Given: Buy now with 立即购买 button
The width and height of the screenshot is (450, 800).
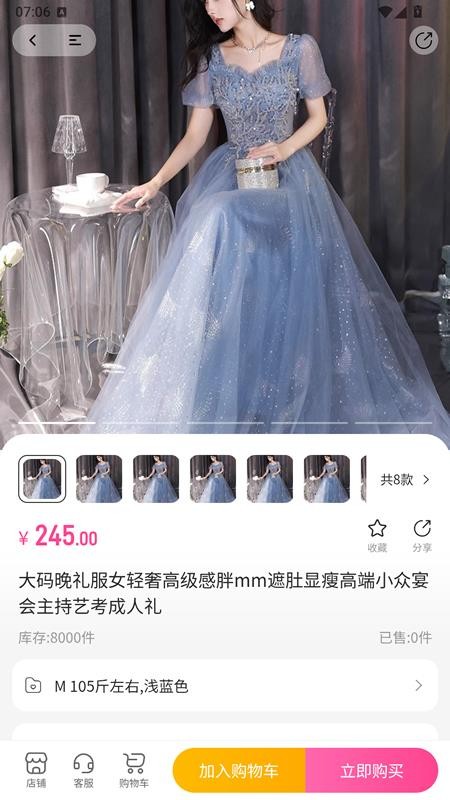Looking at the screenshot, I should point(372,770).
